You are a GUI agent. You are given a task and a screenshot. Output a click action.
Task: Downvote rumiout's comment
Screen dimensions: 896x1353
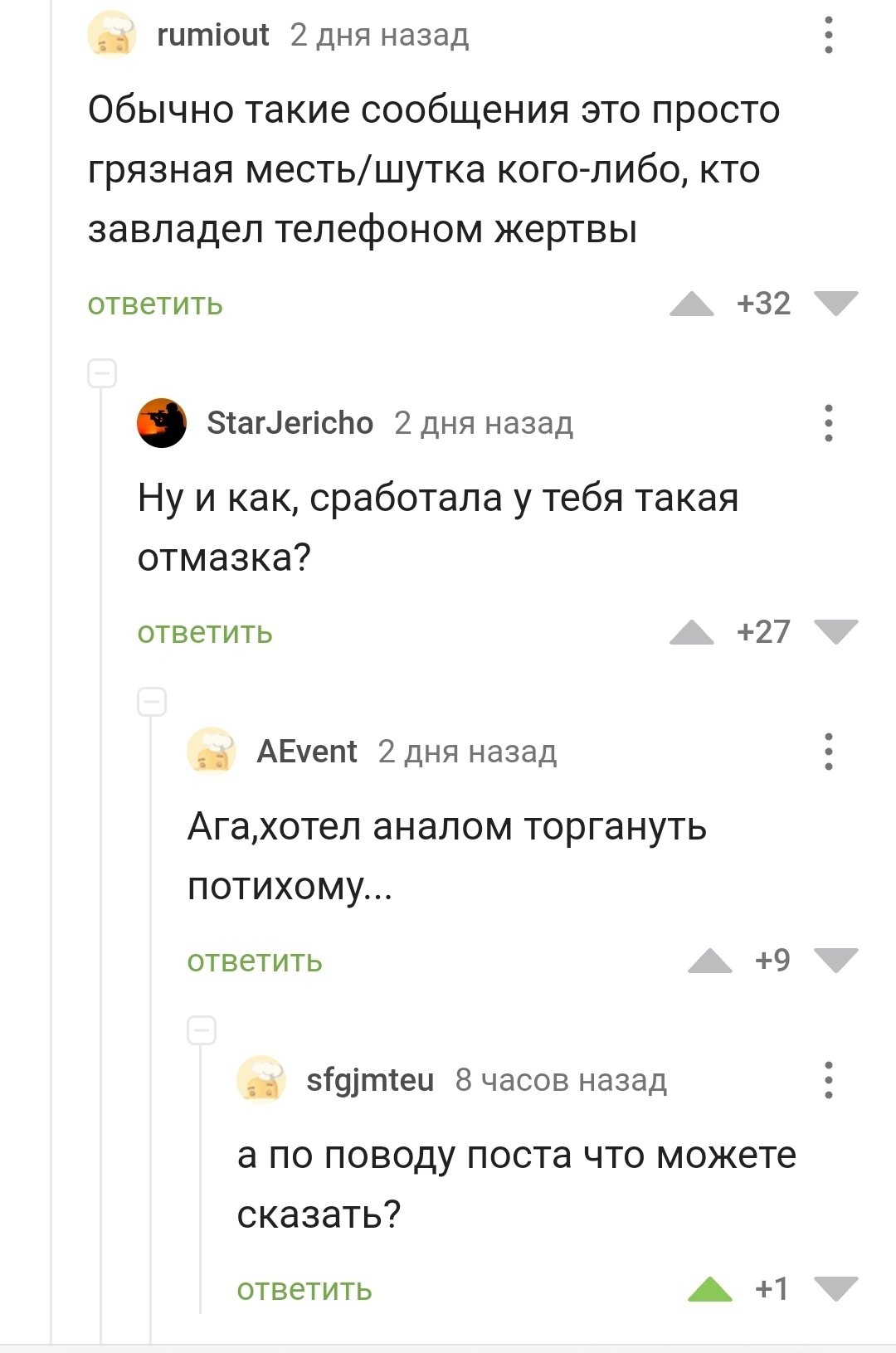click(x=835, y=304)
